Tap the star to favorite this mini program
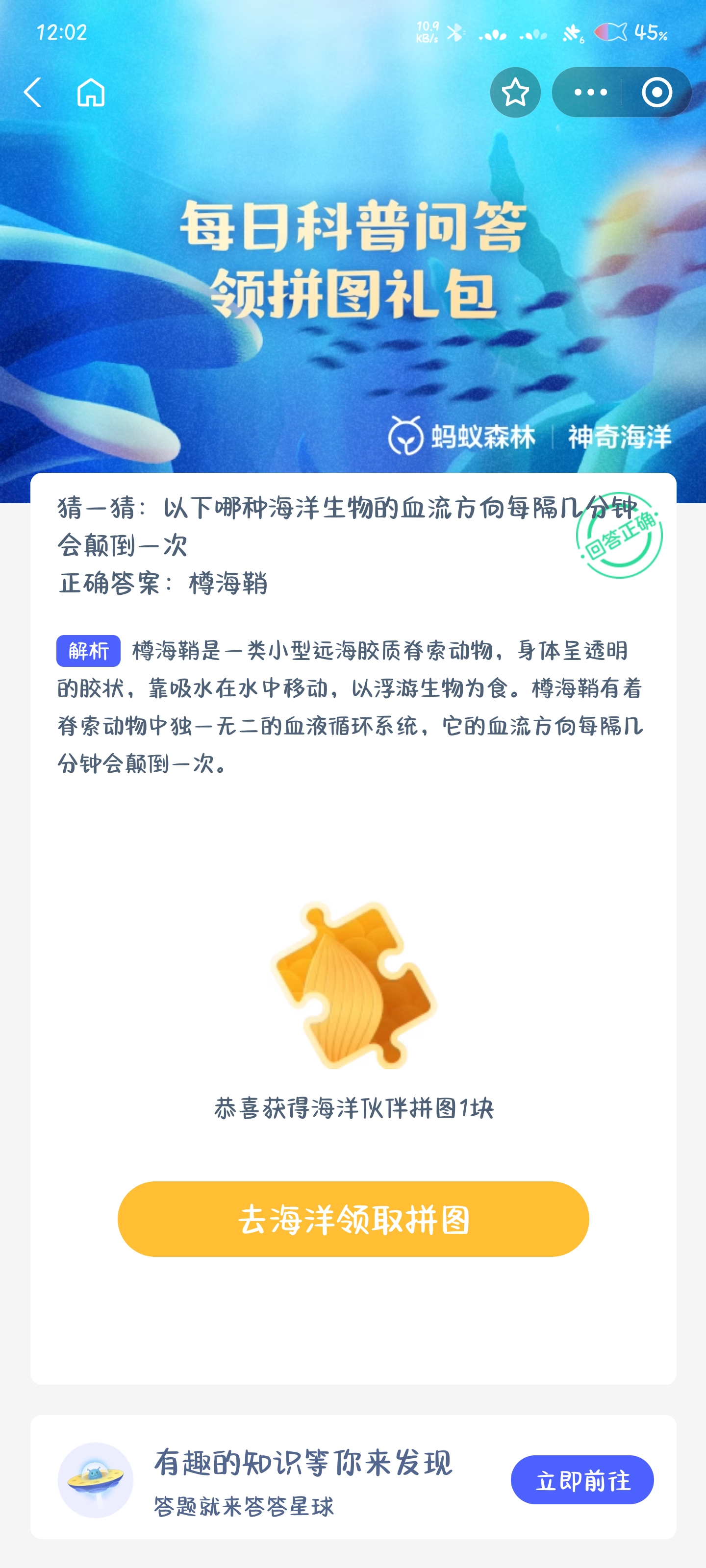Screen dimensions: 706x1568 tap(515, 92)
